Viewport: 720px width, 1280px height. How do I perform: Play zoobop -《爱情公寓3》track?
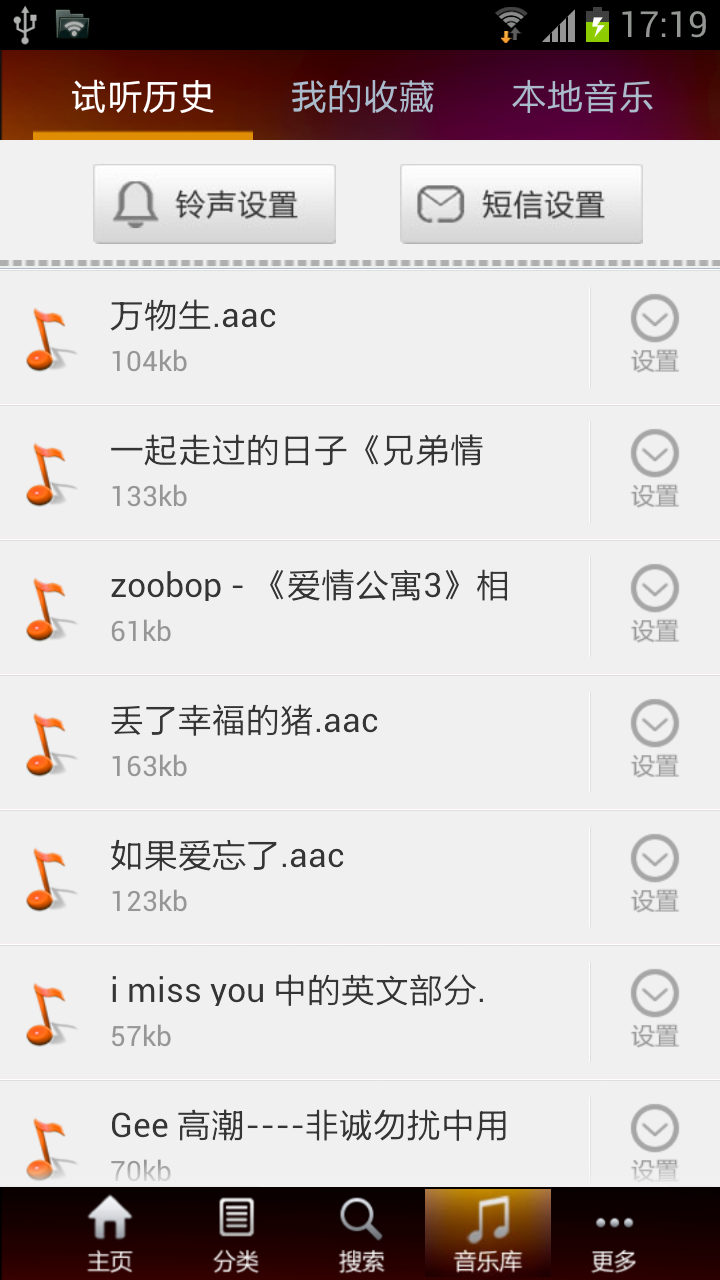coord(300,607)
